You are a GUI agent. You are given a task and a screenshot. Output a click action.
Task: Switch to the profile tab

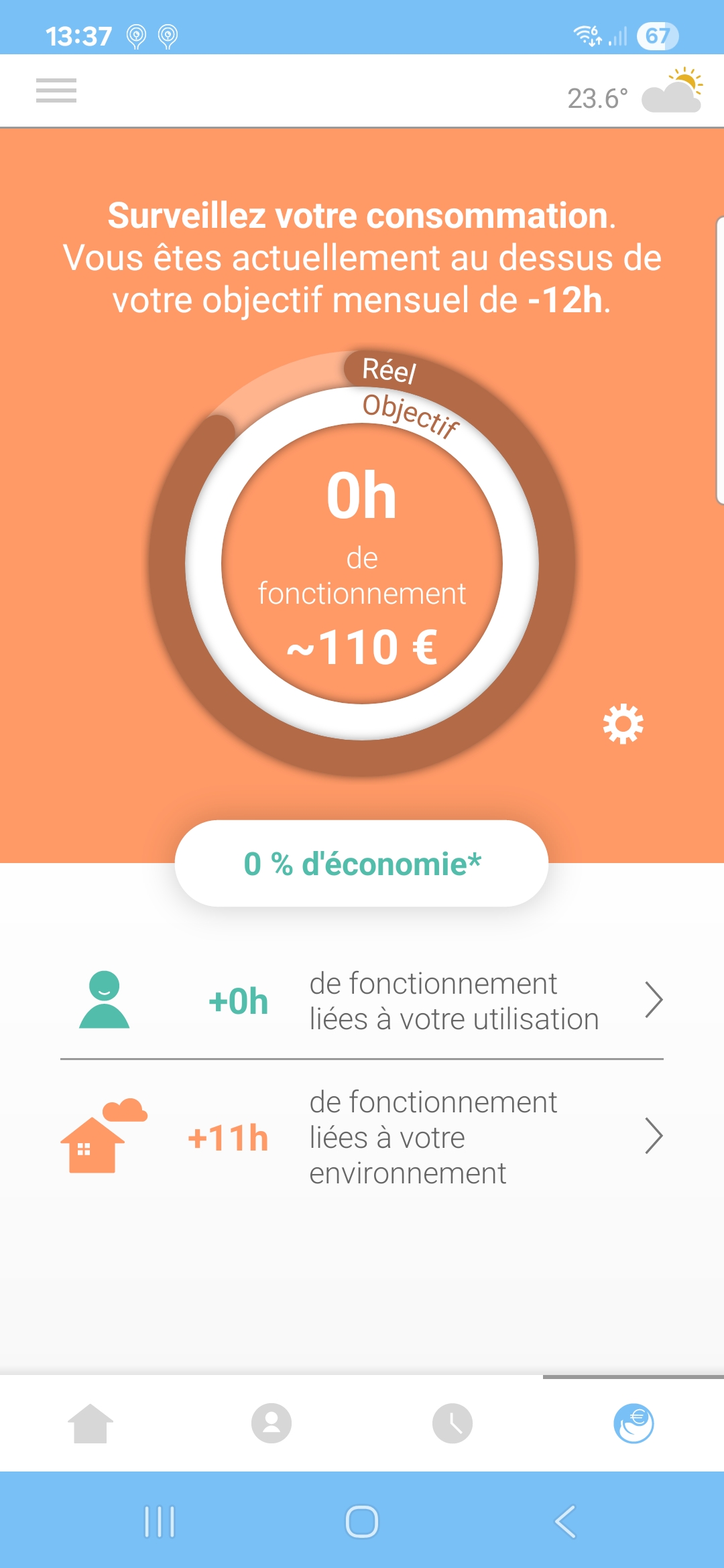click(x=271, y=1423)
